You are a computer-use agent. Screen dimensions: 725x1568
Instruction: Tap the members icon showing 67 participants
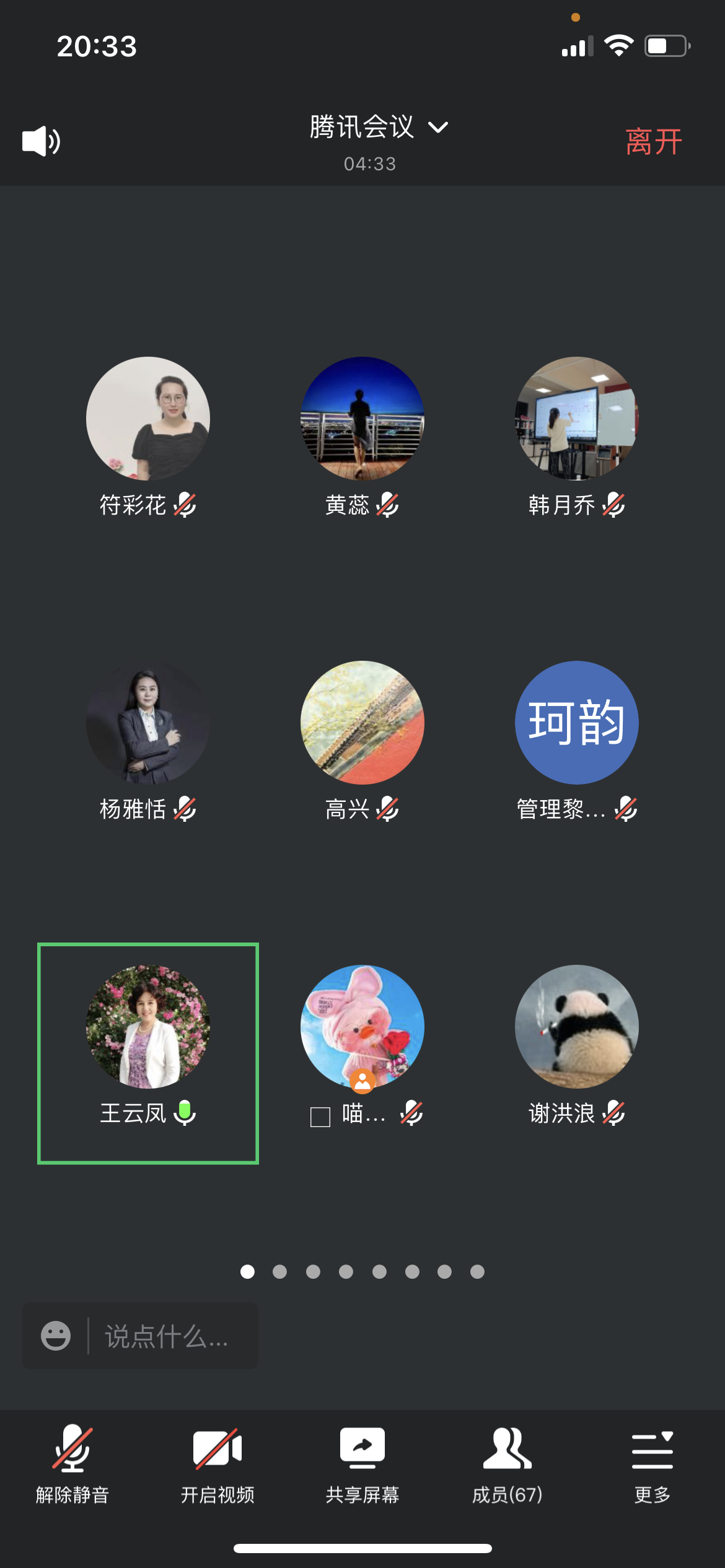tap(507, 1449)
